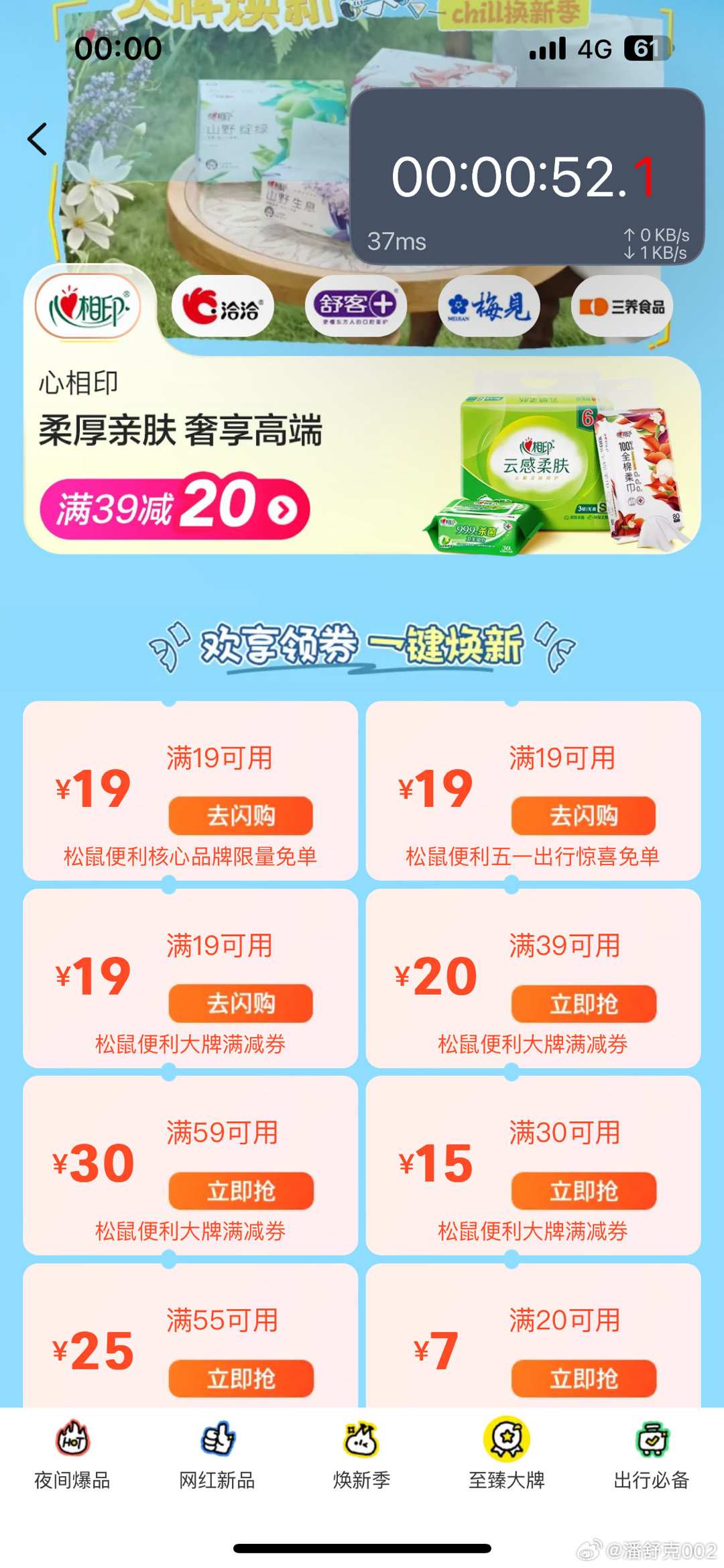
Task: Tap 去闪购 on 松鼠便利五一出行惊喜免单 coupon
Action: point(583,816)
